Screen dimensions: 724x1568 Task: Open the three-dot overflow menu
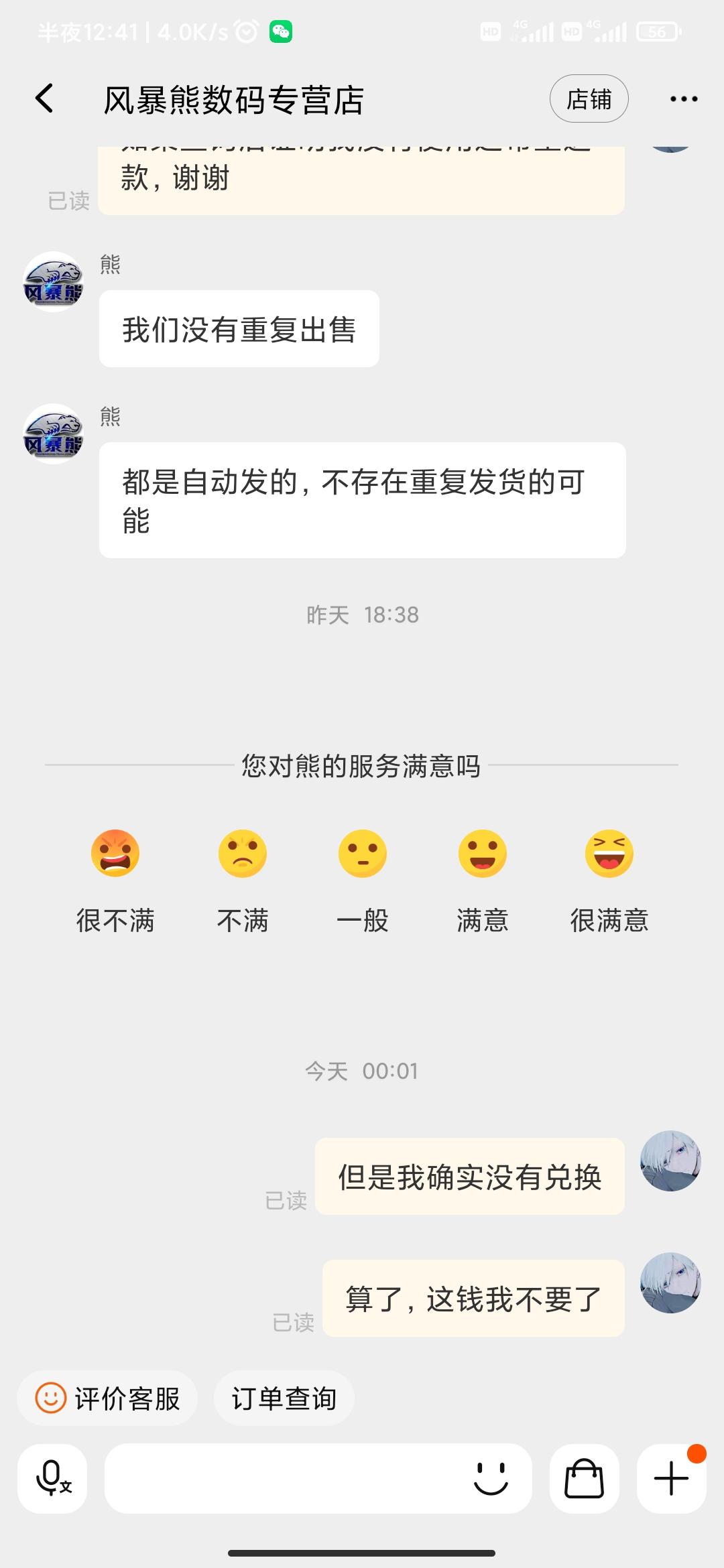click(683, 99)
